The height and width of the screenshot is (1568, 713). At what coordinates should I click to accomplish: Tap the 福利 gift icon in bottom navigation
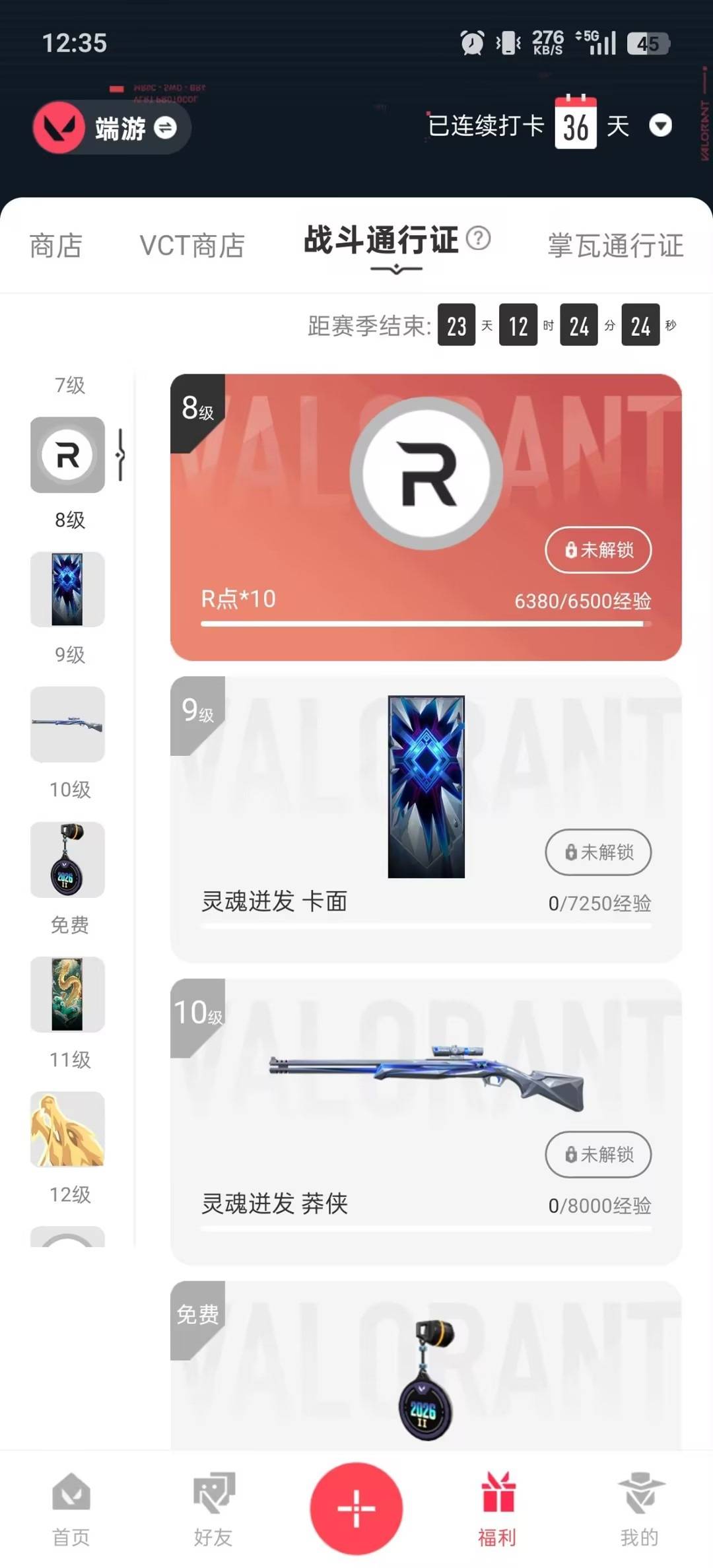tap(499, 1512)
